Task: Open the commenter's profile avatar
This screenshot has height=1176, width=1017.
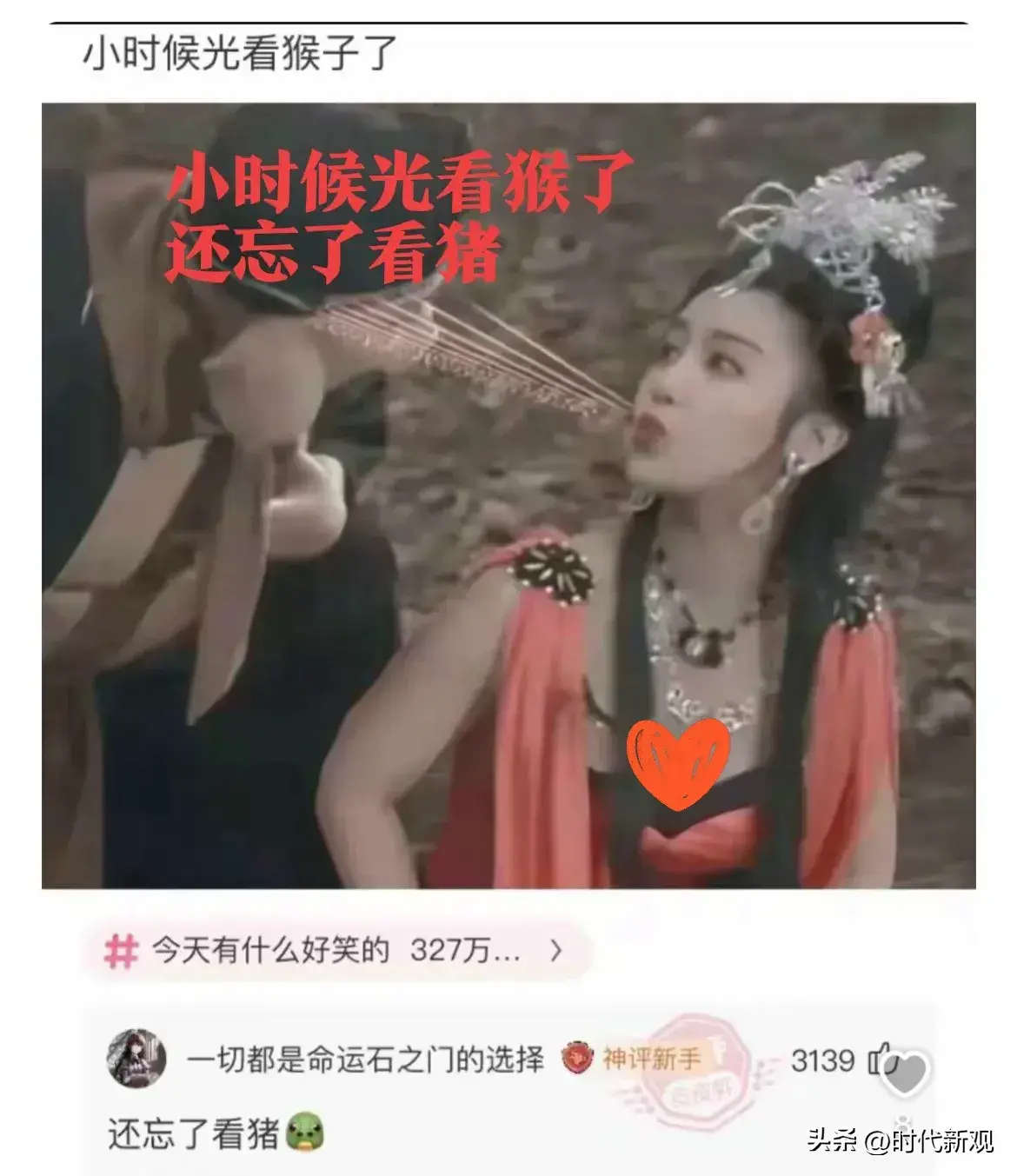Action: coord(136,1058)
